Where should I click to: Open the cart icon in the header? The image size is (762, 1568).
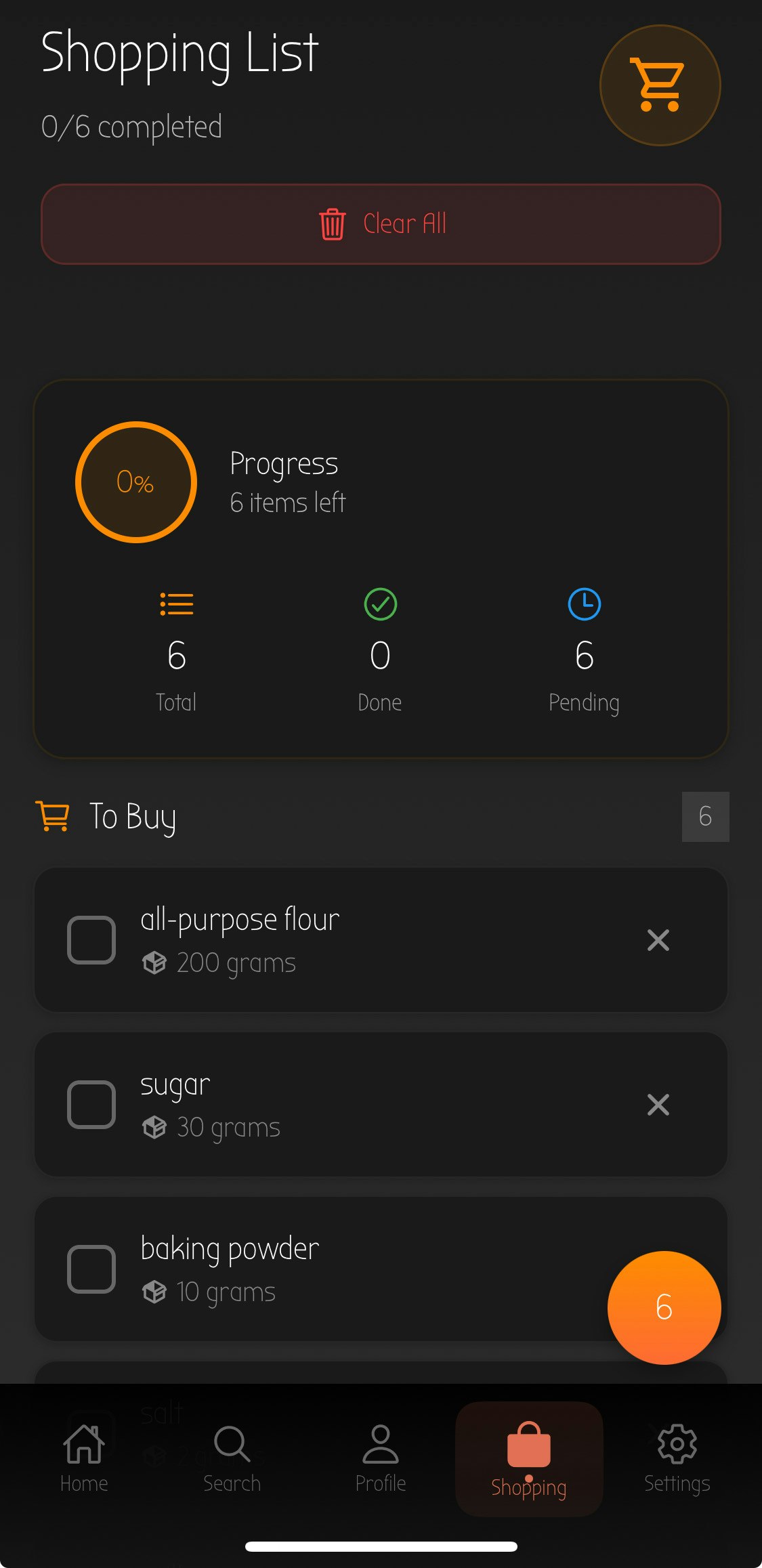point(660,83)
